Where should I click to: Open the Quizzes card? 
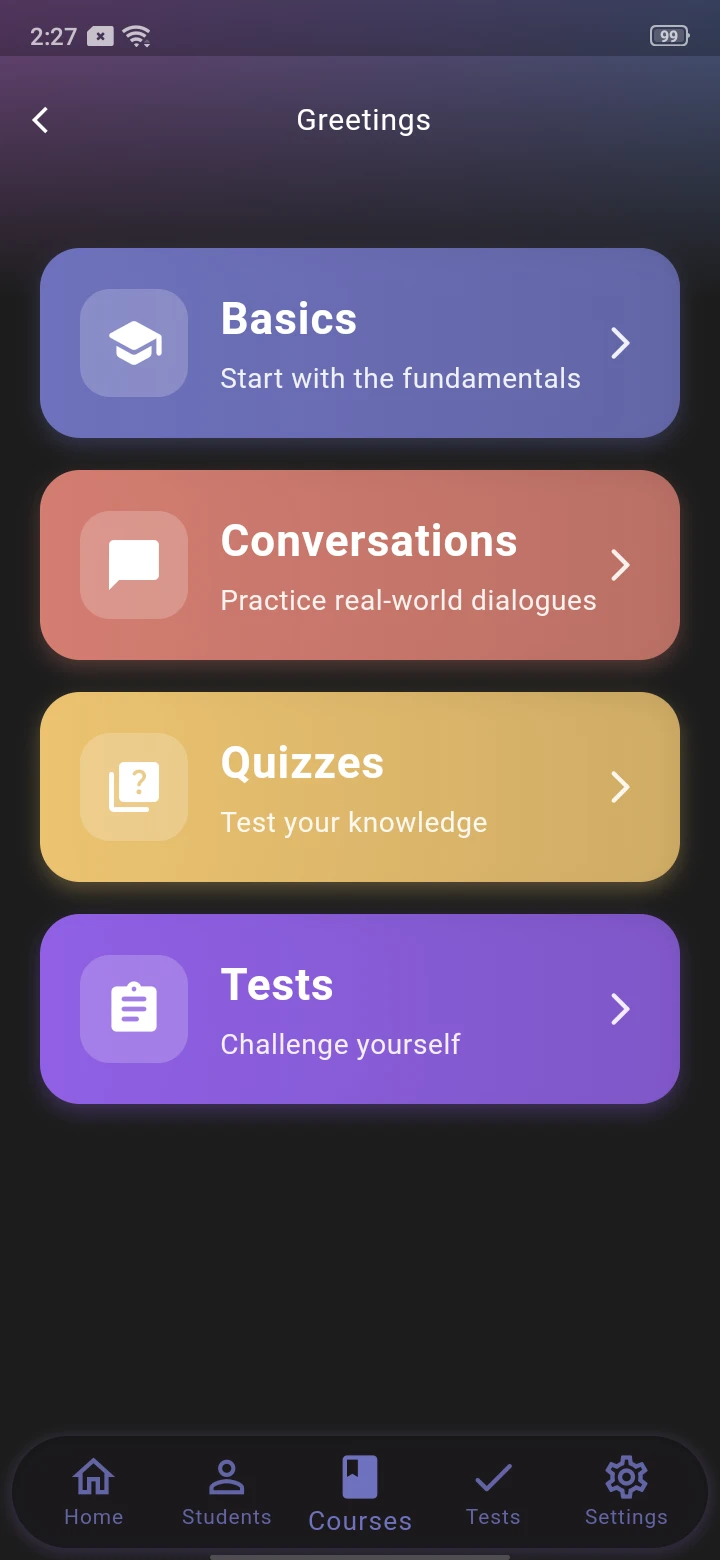(x=360, y=787)
